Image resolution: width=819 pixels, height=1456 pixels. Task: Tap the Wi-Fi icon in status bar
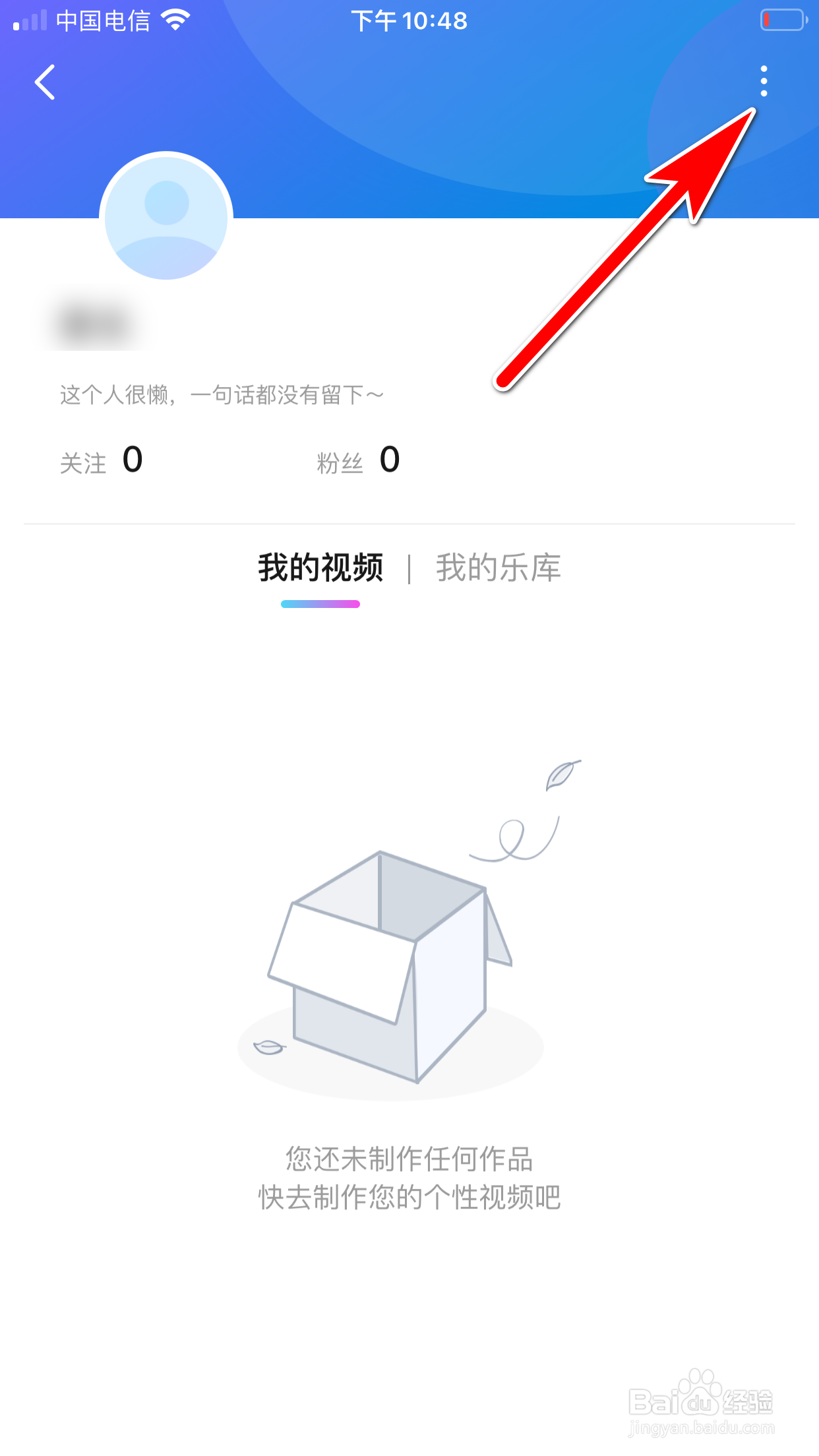(x=176, y=20)
